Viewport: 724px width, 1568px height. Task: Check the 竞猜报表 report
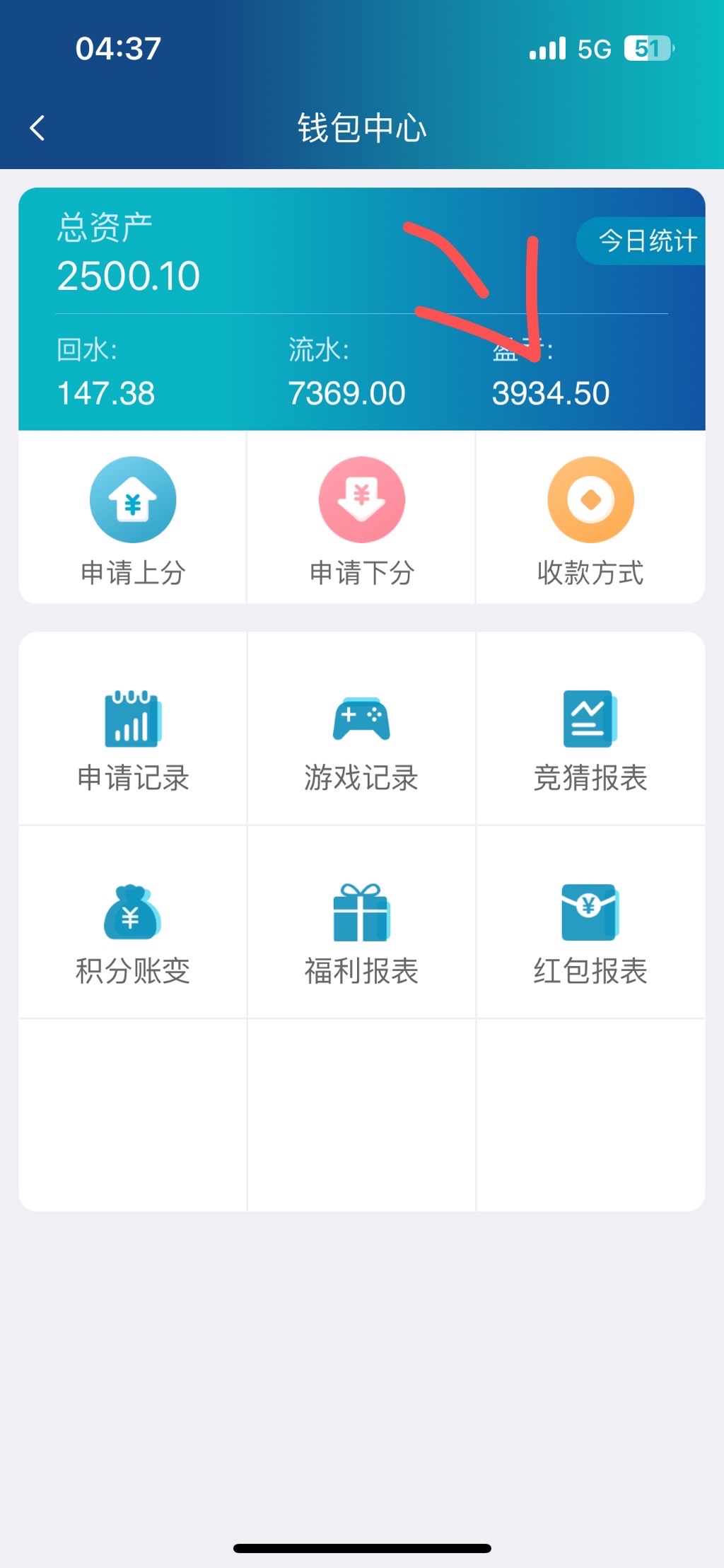point(590,739)
